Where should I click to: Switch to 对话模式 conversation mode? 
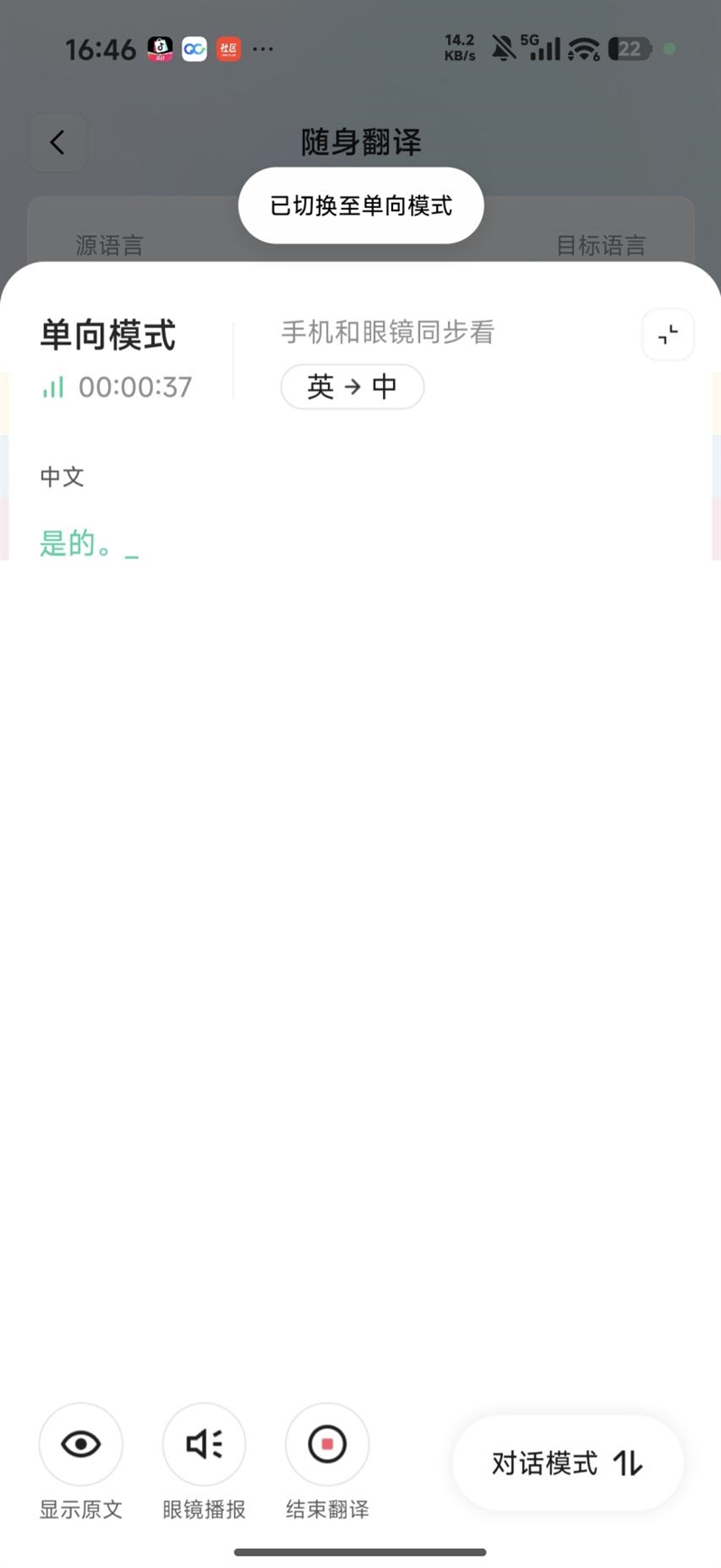click(x=567, y=1463)
